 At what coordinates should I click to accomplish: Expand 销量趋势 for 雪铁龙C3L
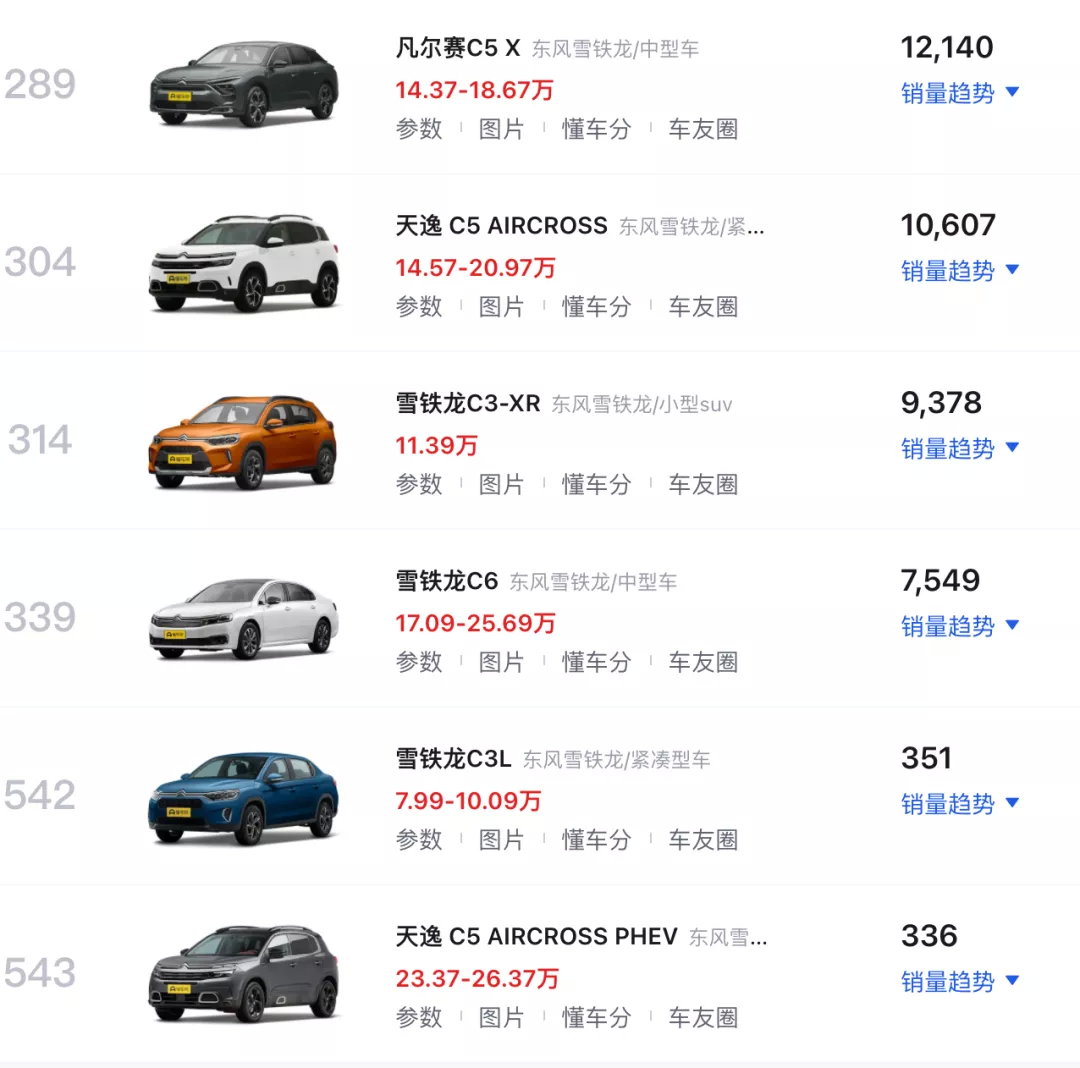pos(959,804)
